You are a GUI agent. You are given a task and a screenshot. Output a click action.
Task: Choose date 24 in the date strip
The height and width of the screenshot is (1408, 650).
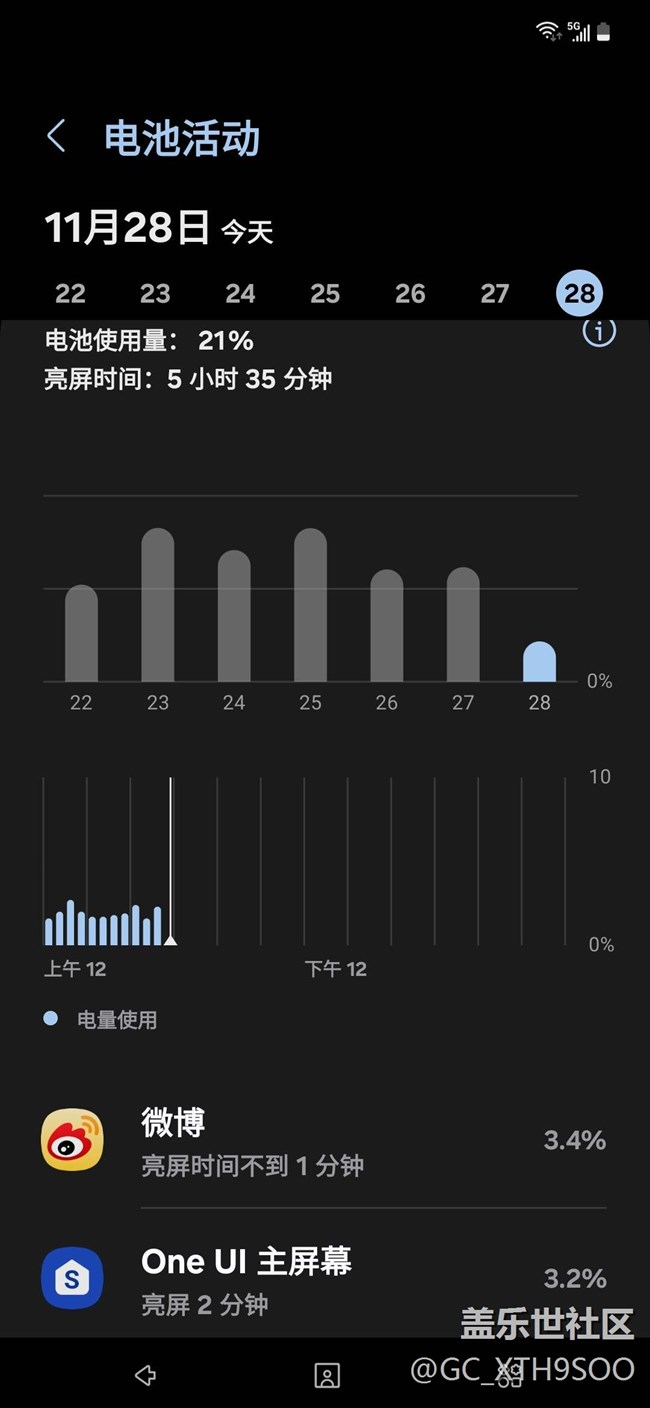coord(240,293)
